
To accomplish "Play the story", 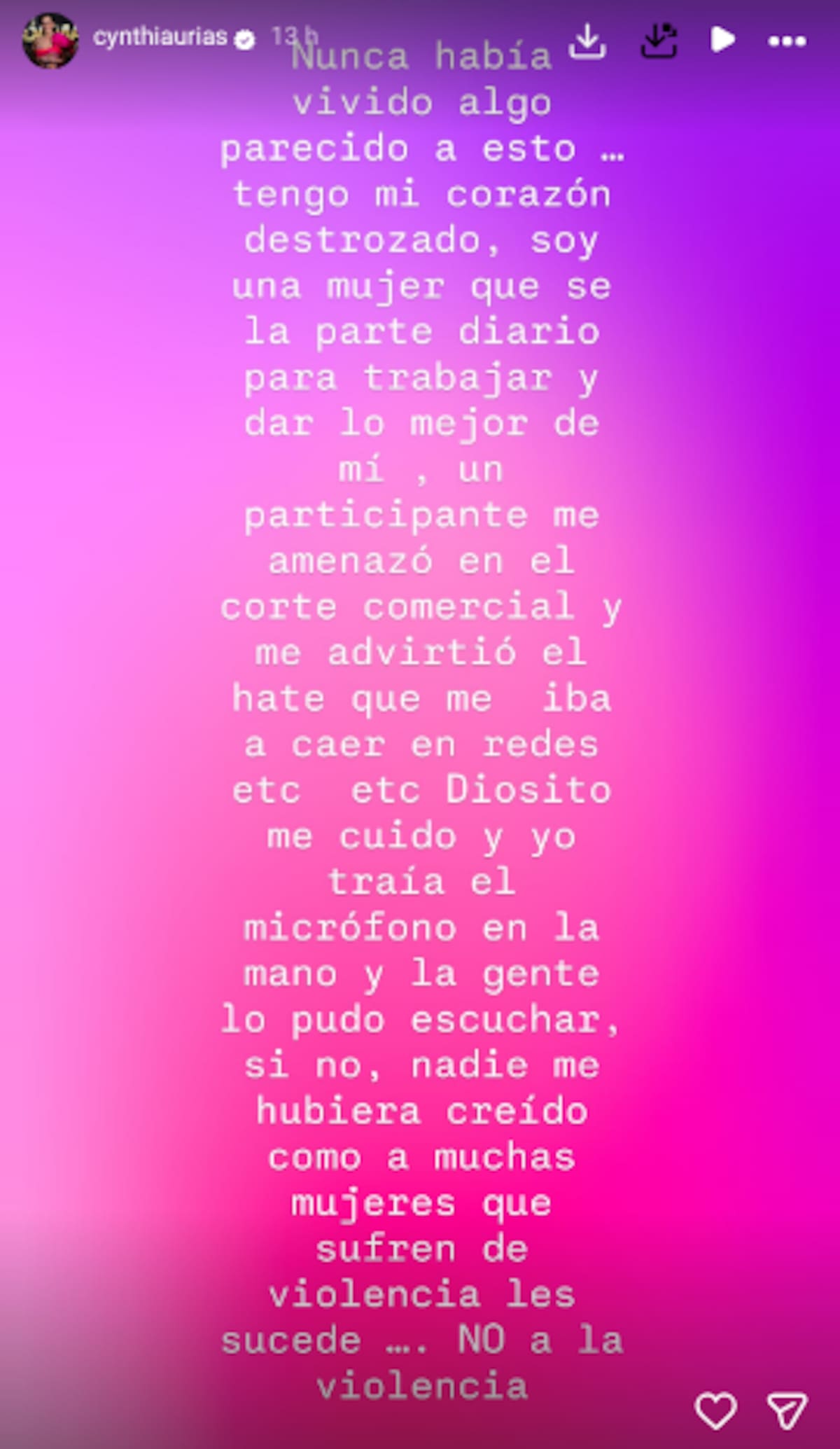I will [722, 40].
